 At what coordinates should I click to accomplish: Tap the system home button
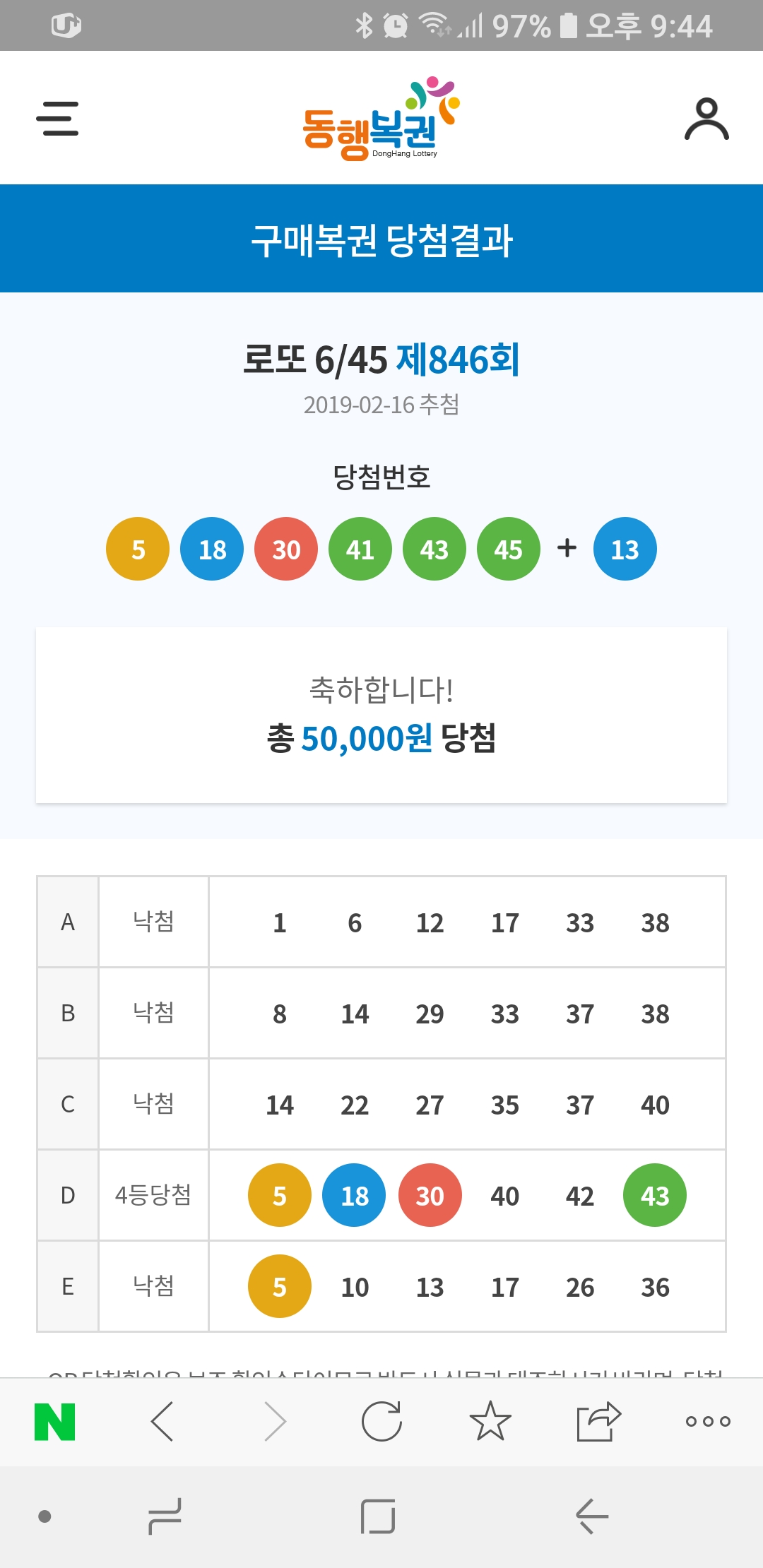pyautogui.click(x=378, y=1516)
